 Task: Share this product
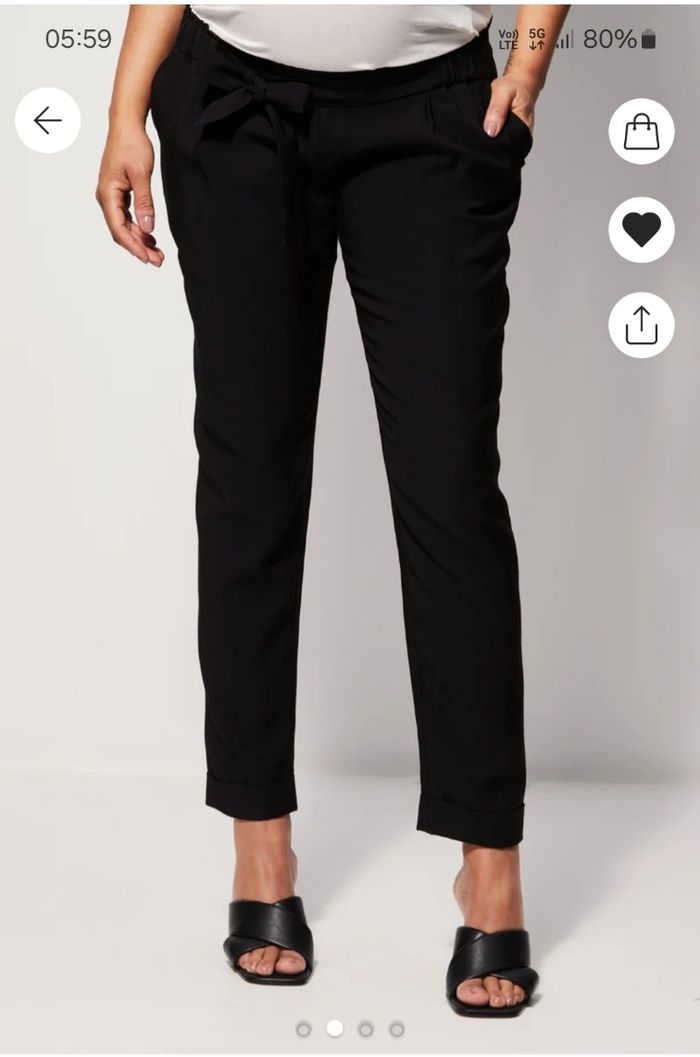pyautogui.click(x=641, y=325)
